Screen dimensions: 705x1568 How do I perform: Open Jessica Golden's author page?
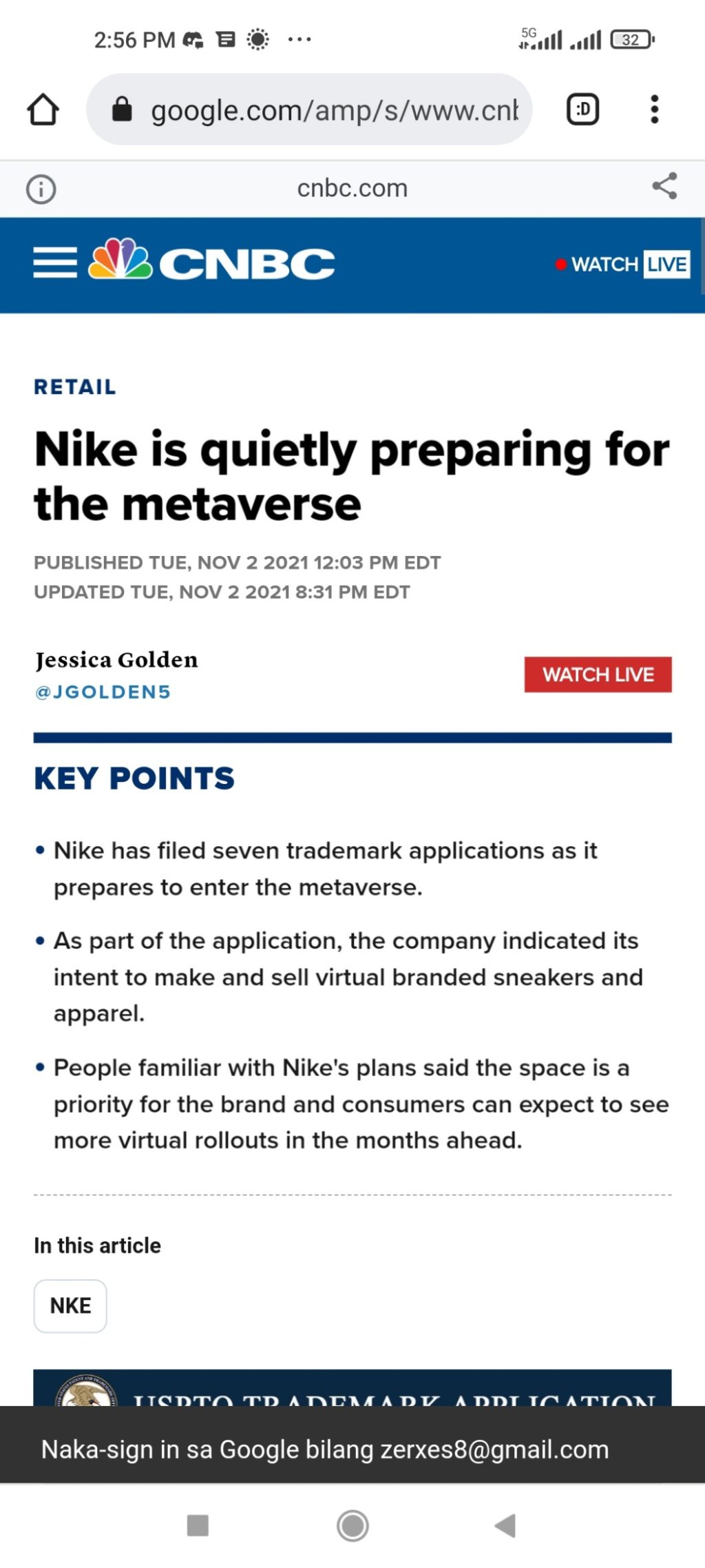pos(116,660)
